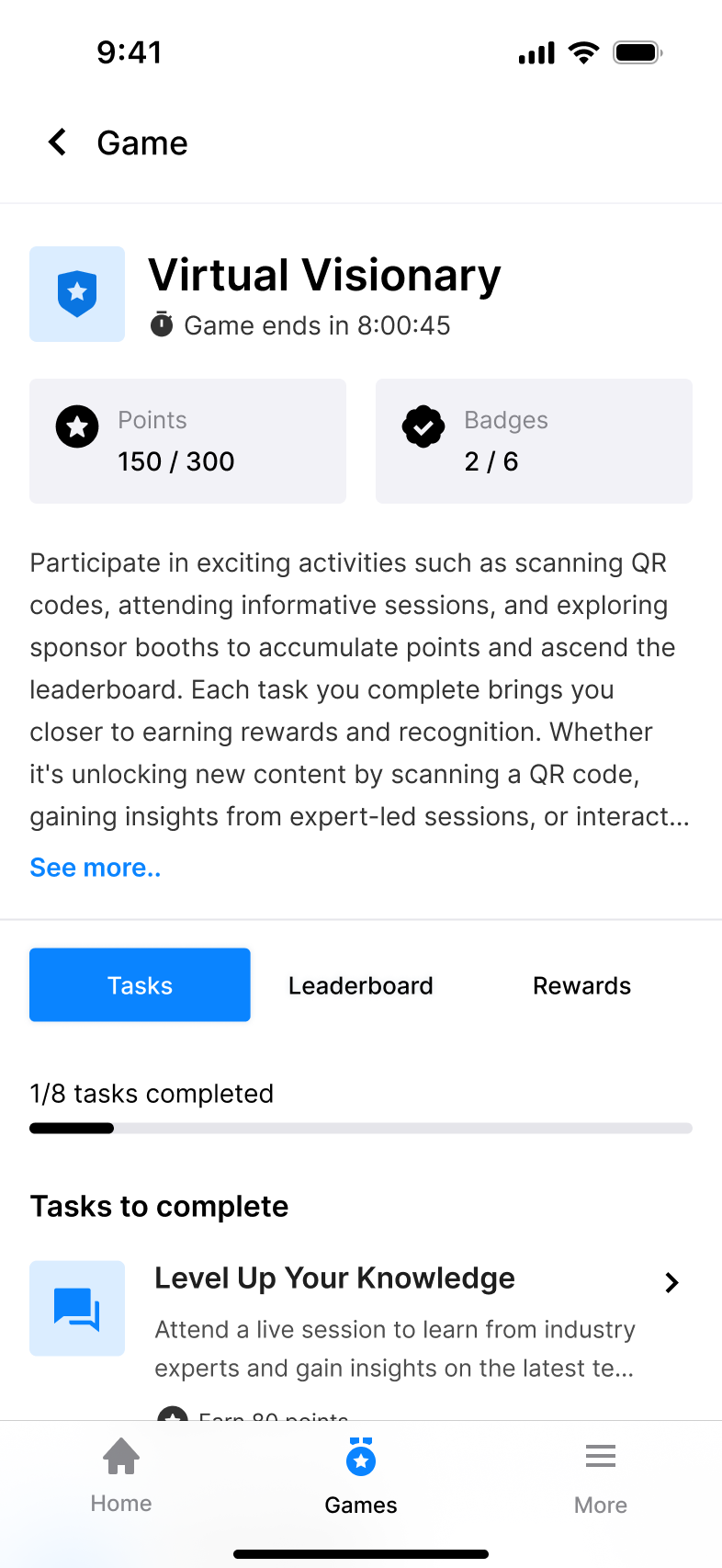722x1568 pixels.
Task: Open the Rewards tab
Action: pos(581,984)
